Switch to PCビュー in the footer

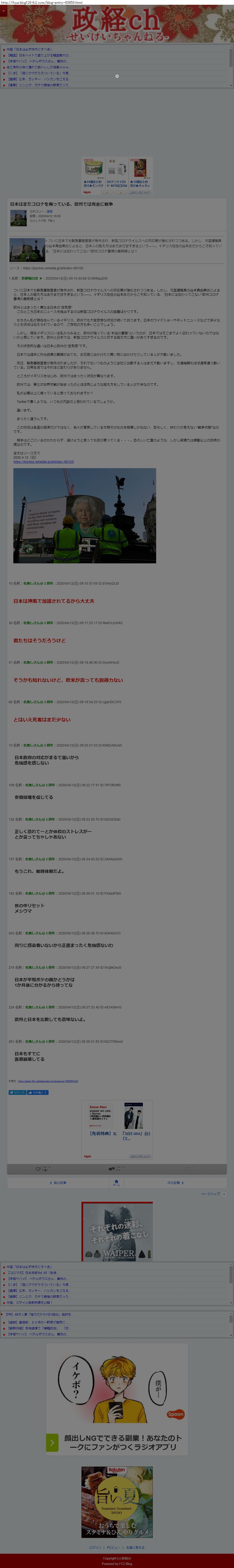(x=114, y=1547)
